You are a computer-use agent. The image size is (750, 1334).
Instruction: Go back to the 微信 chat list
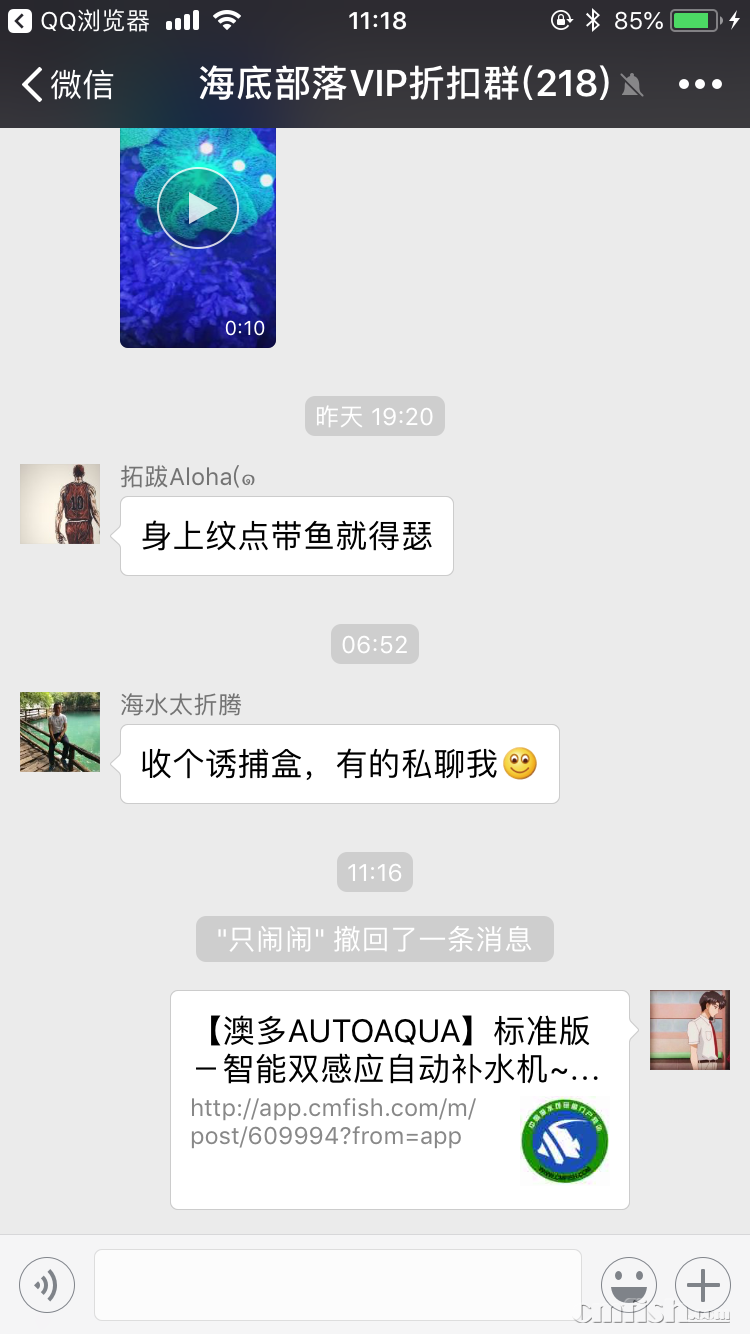click(66, 85)
